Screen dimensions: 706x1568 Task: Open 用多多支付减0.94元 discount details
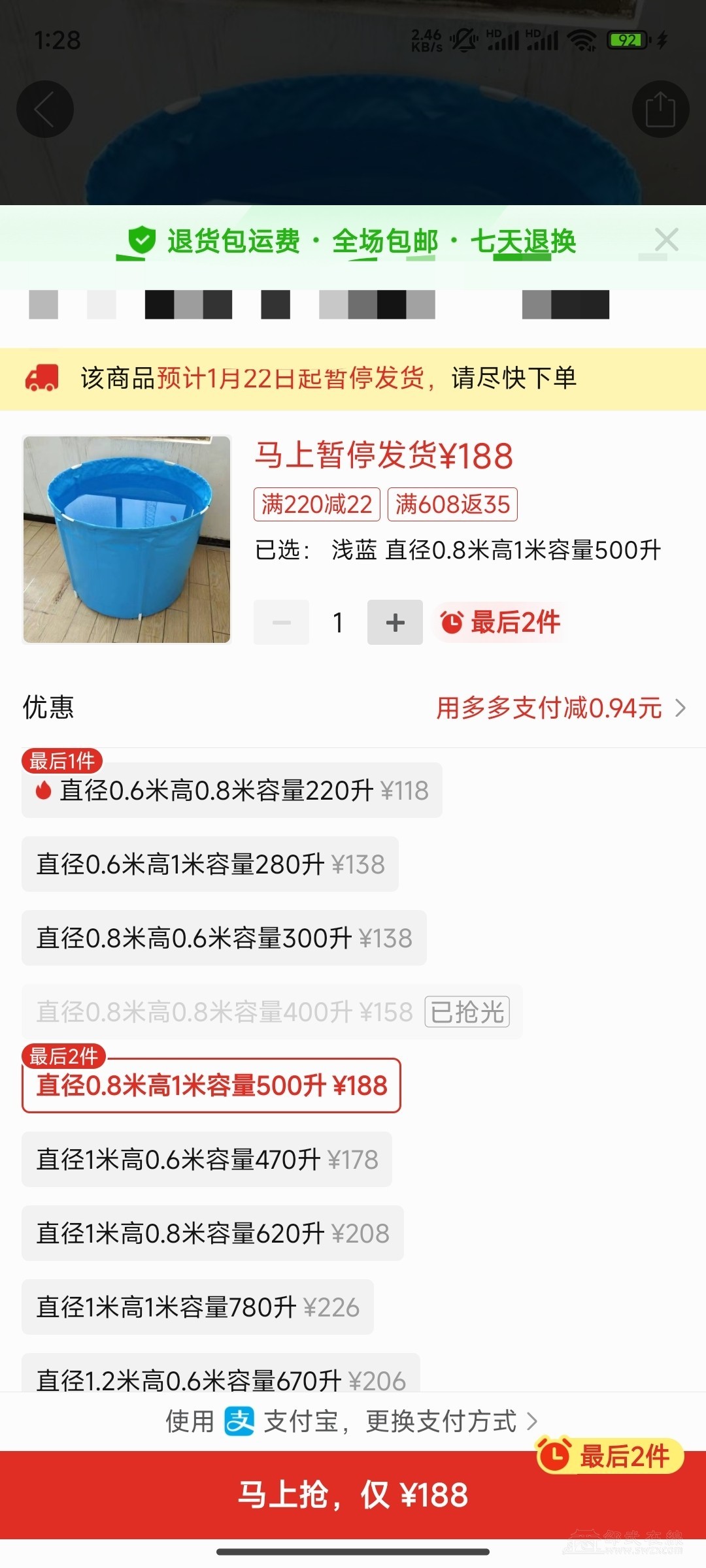(560, 708)
